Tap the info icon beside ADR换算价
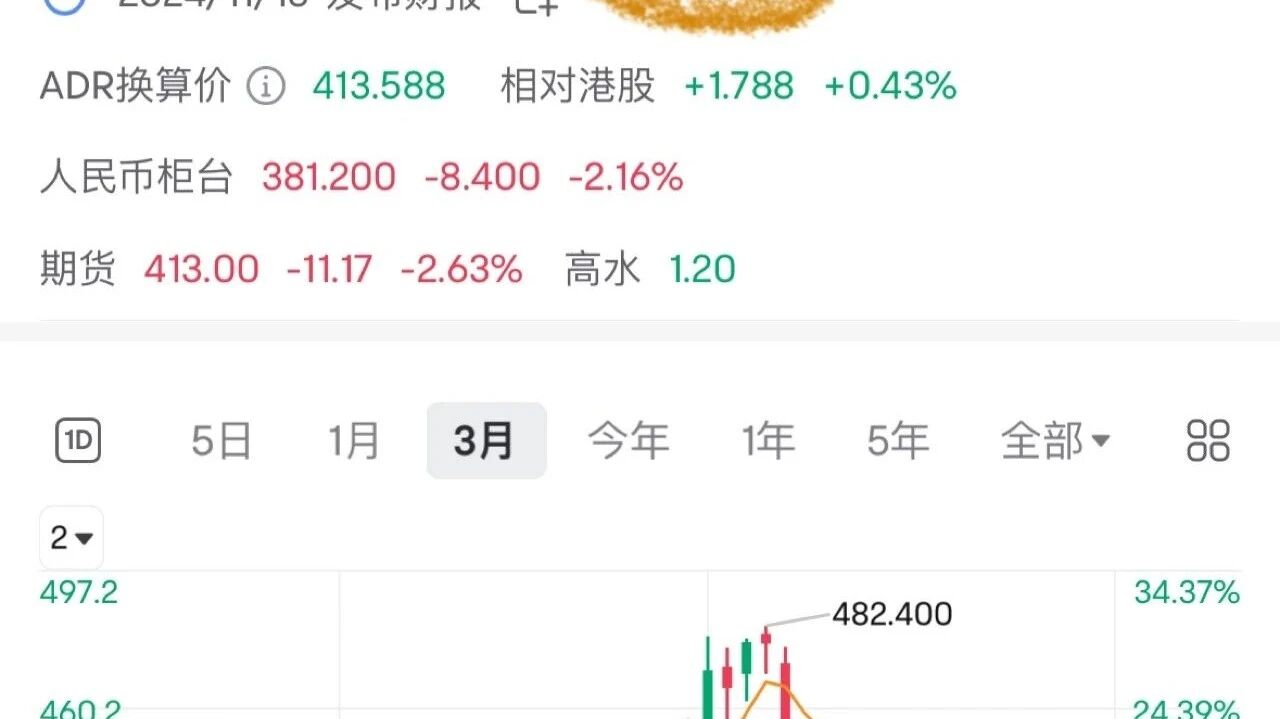This screenshot has height=719, width=1280. (266, 86)
